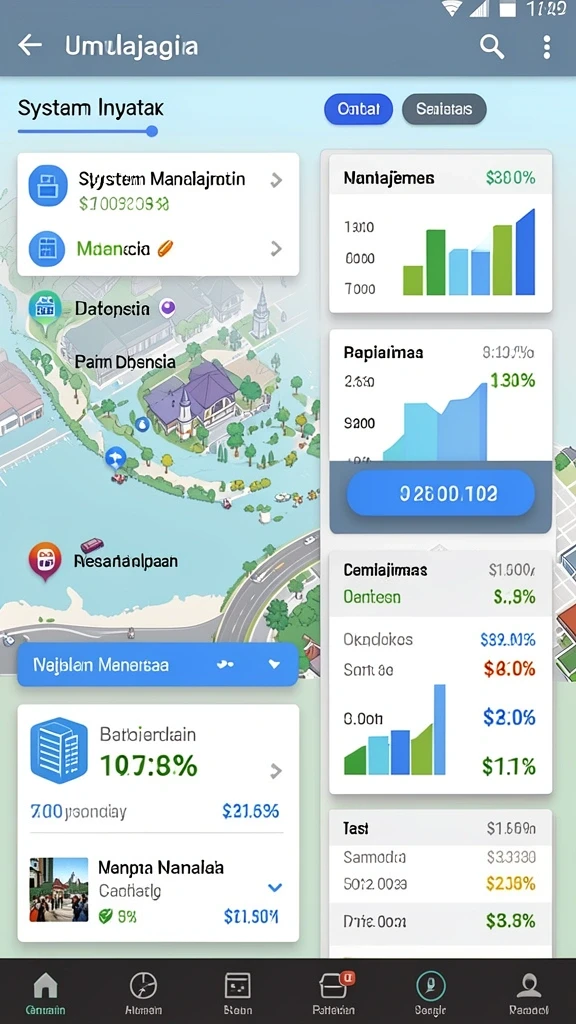Expand the Nejblan Menersaa dropdown bar
This screenshot has height=1024, width=576.
click(x=157, y=664)
